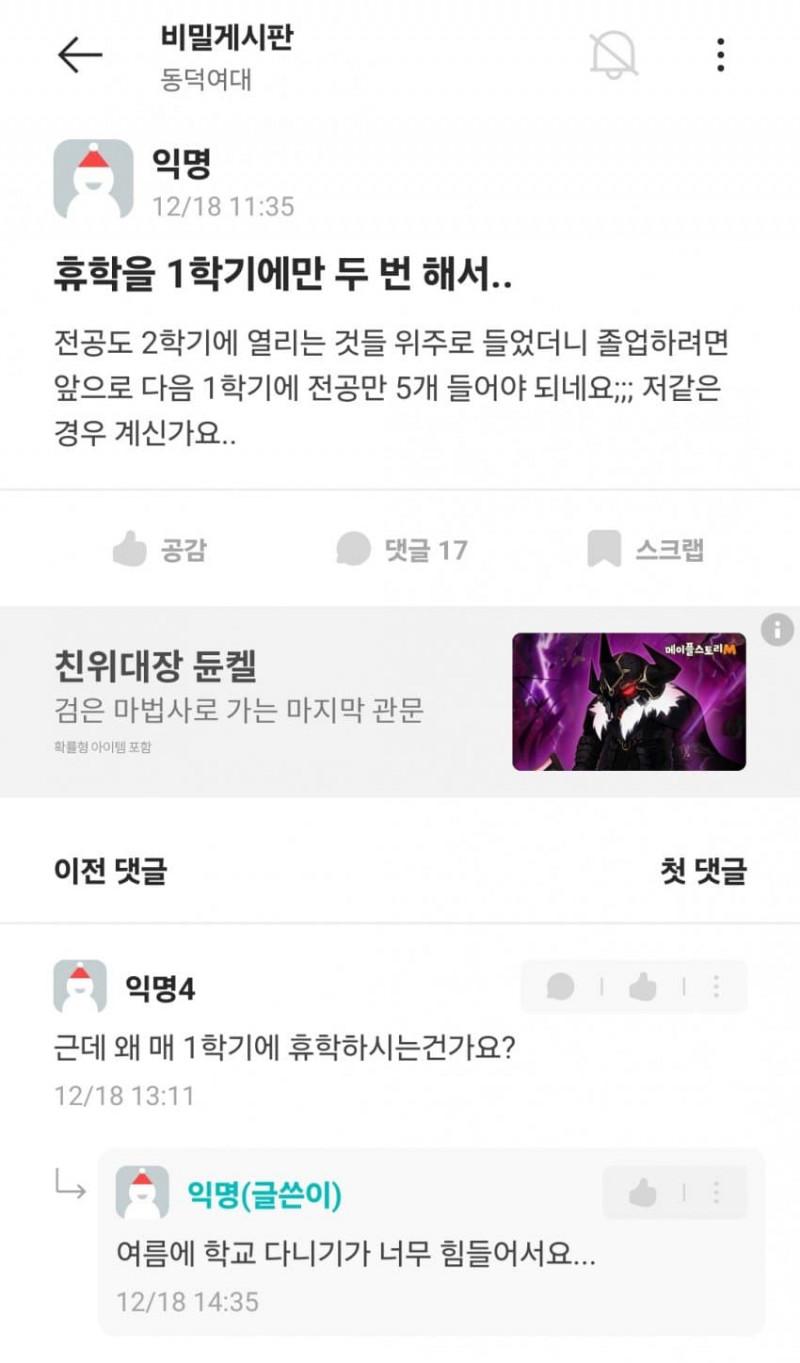
Task: Jump to 첫 댓글
Action: pos(703,870)
